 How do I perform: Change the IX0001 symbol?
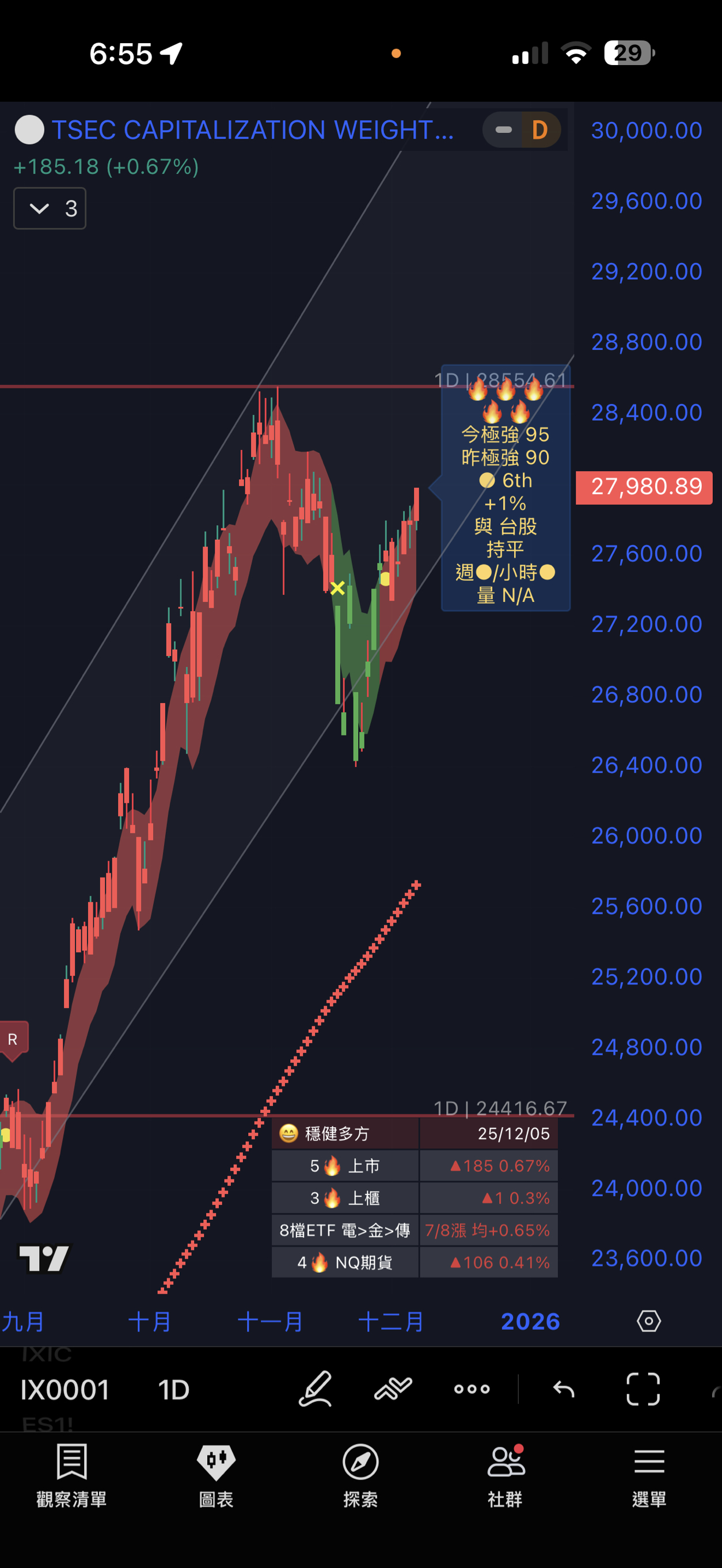(65, 1390)
